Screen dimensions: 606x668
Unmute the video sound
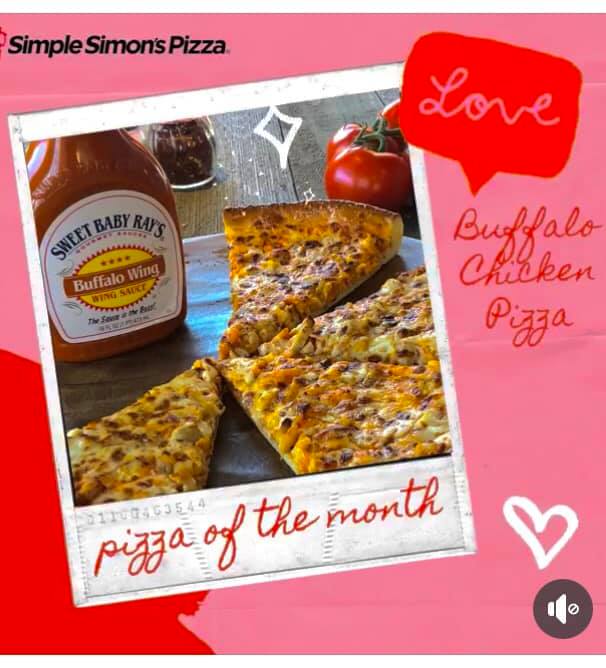pos(562,608)
